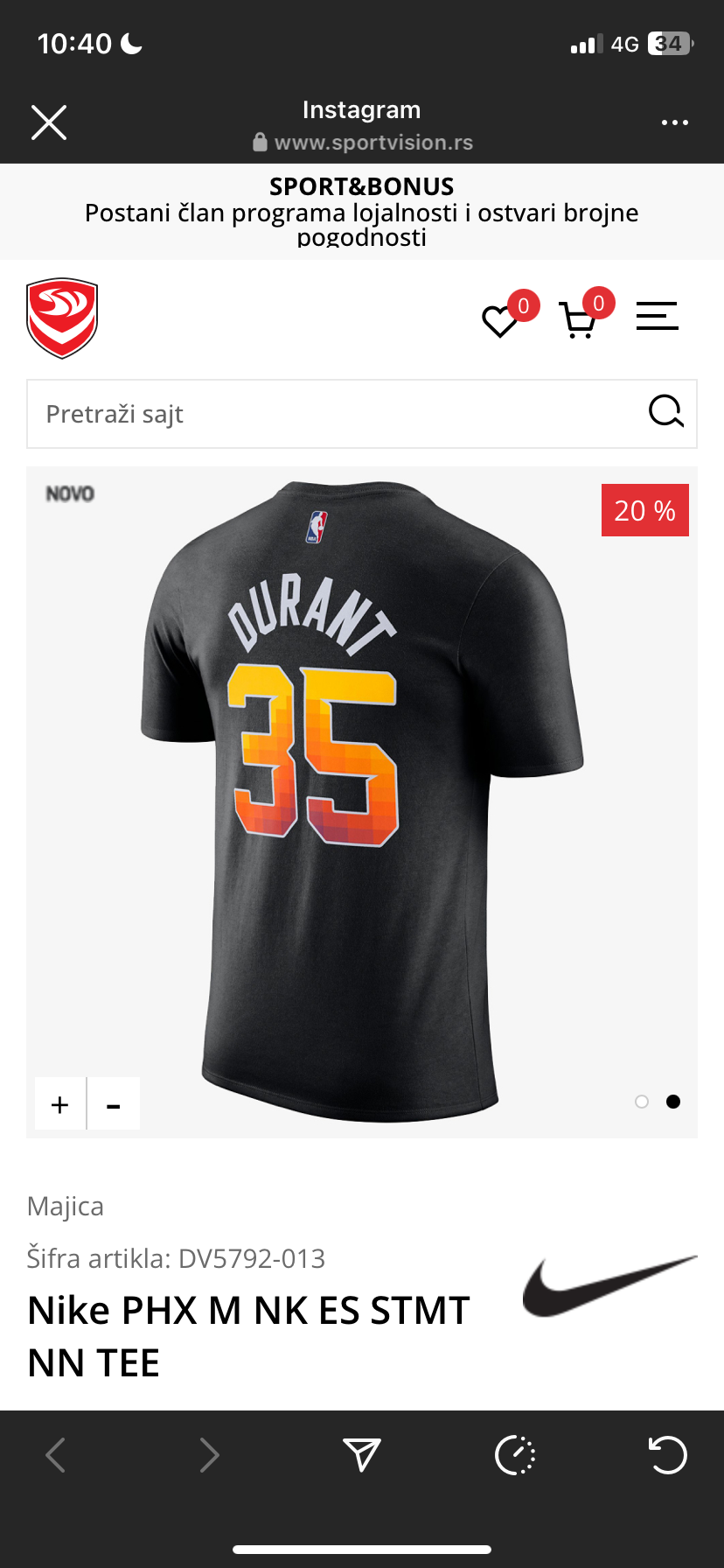Open the SPORT&BONUS loyalty banner
The width and height of the screenshot is (724, 1568).
[362, 211]
